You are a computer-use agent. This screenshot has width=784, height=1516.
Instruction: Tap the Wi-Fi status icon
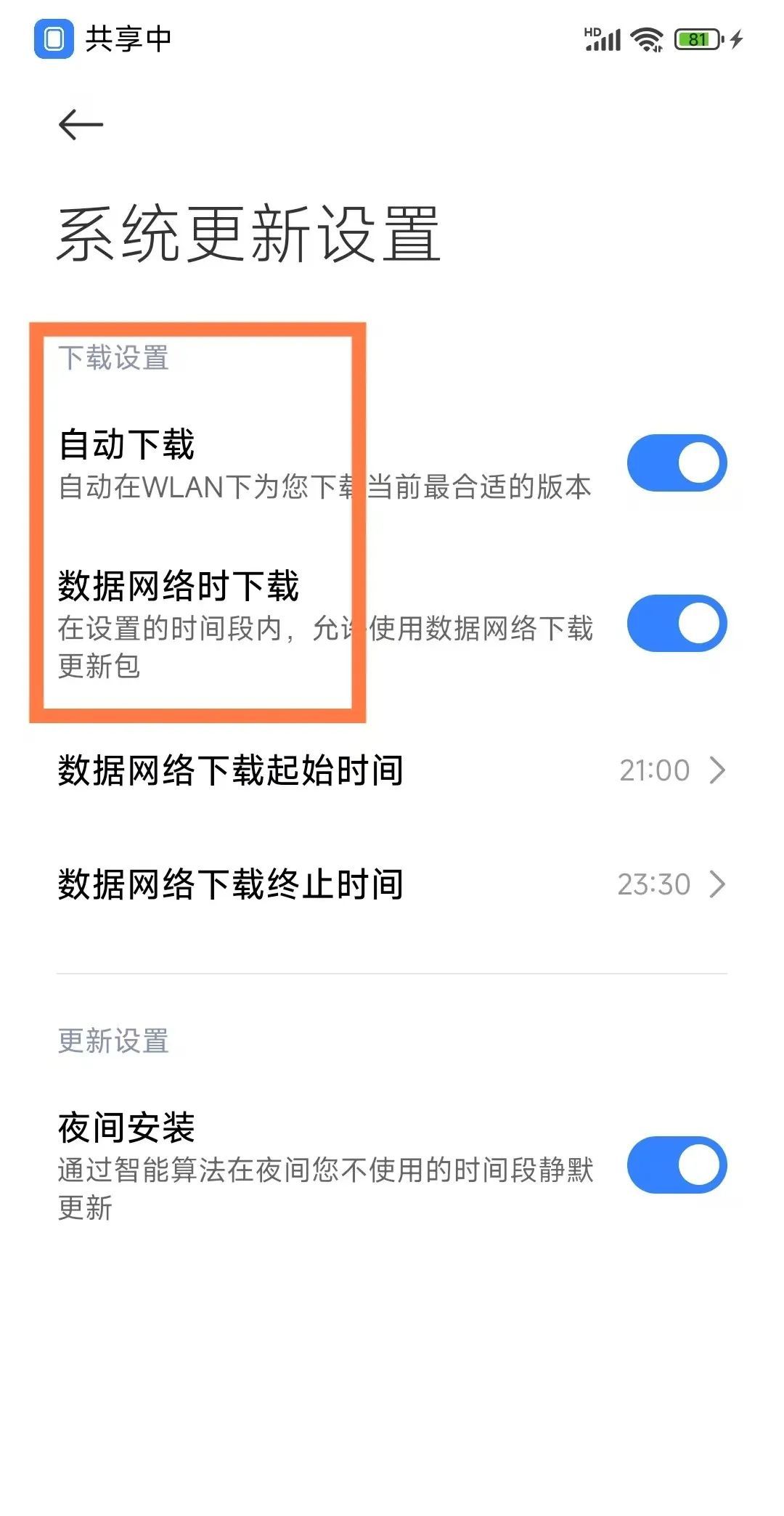645,40
